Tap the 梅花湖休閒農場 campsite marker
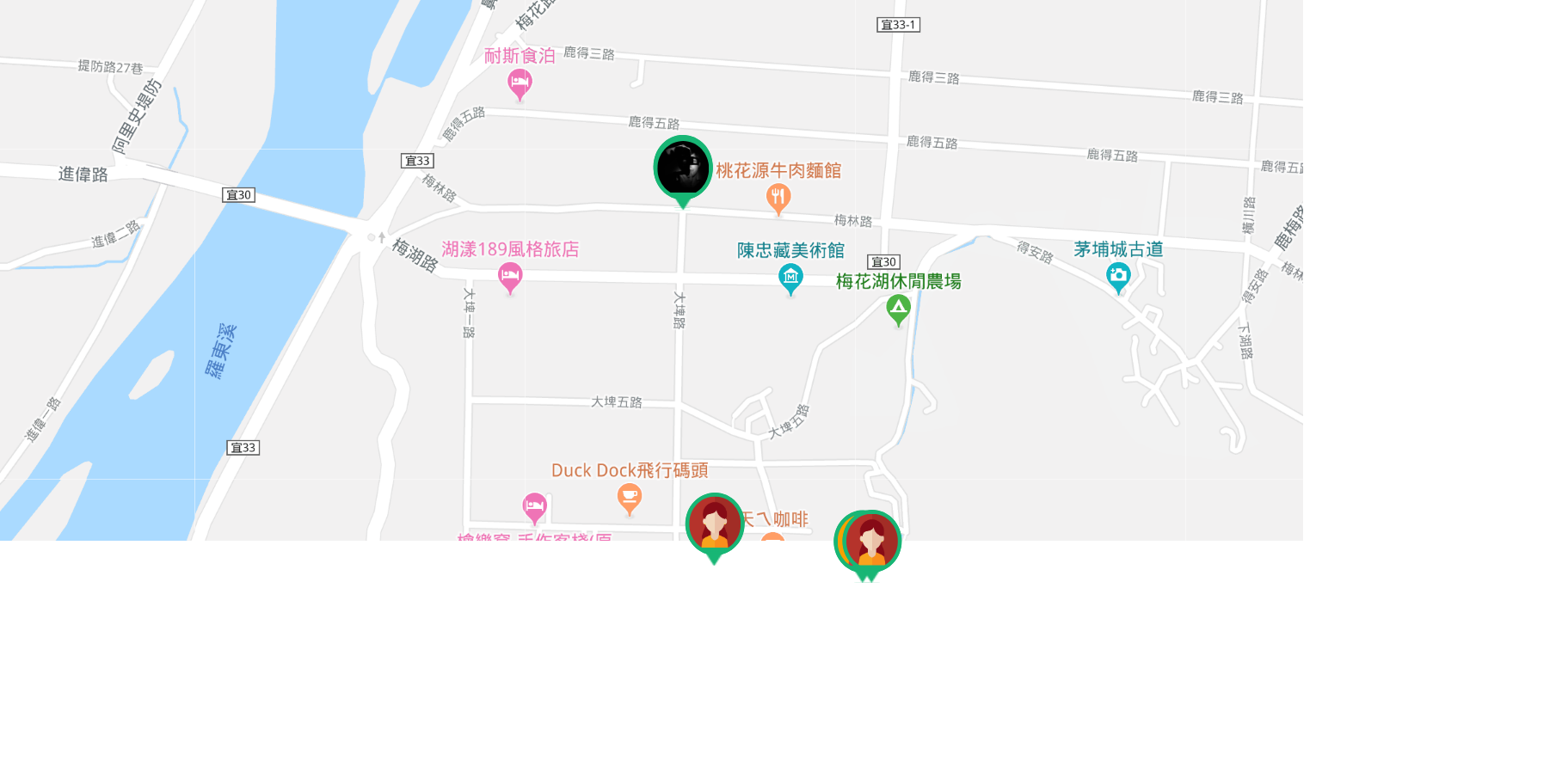The height and width of the screenshot is (784, 1556). [x=898, y=309]
